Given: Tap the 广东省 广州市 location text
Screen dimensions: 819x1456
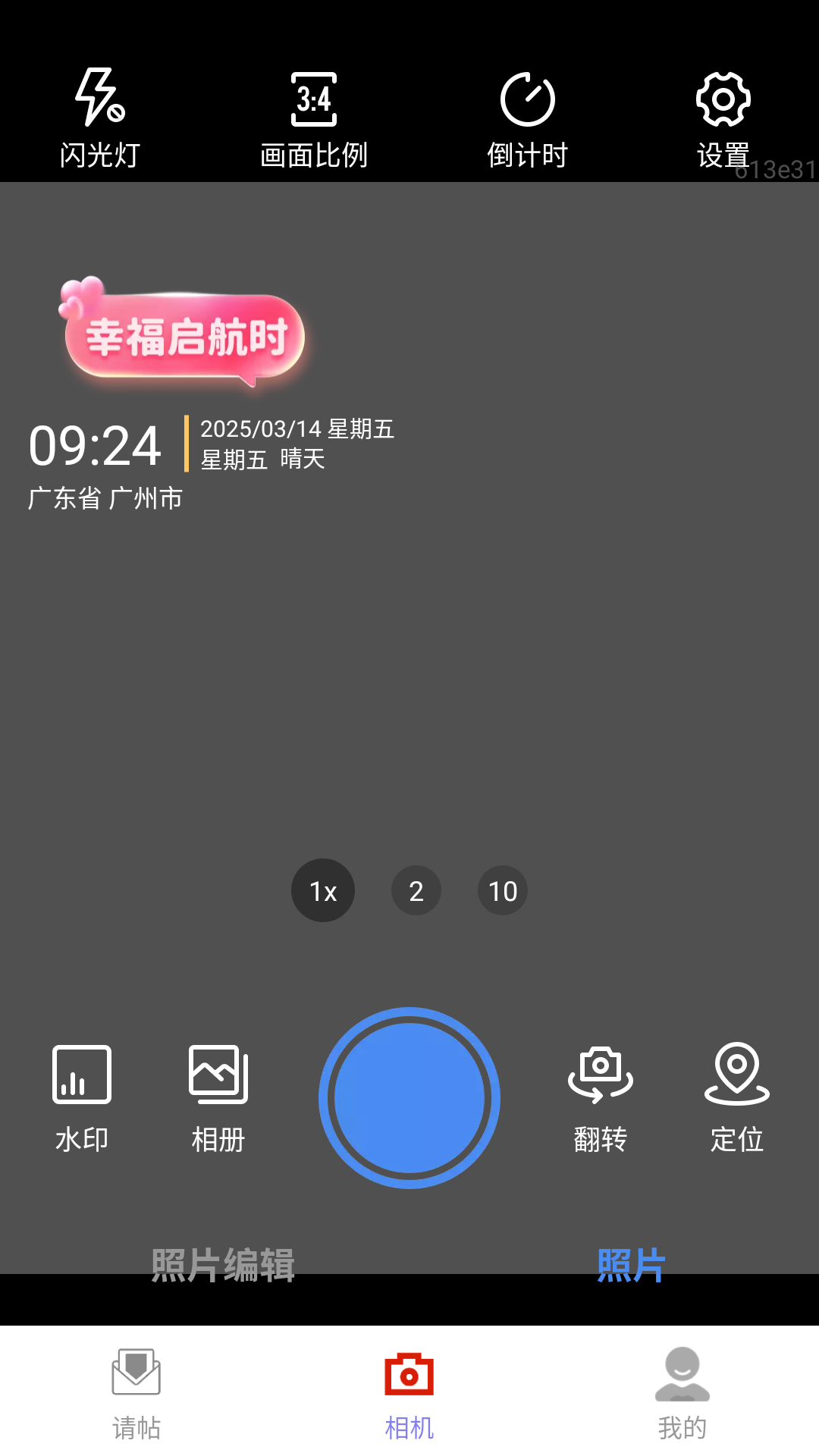Looking at the screenshot, I should [x=105, y=499].
